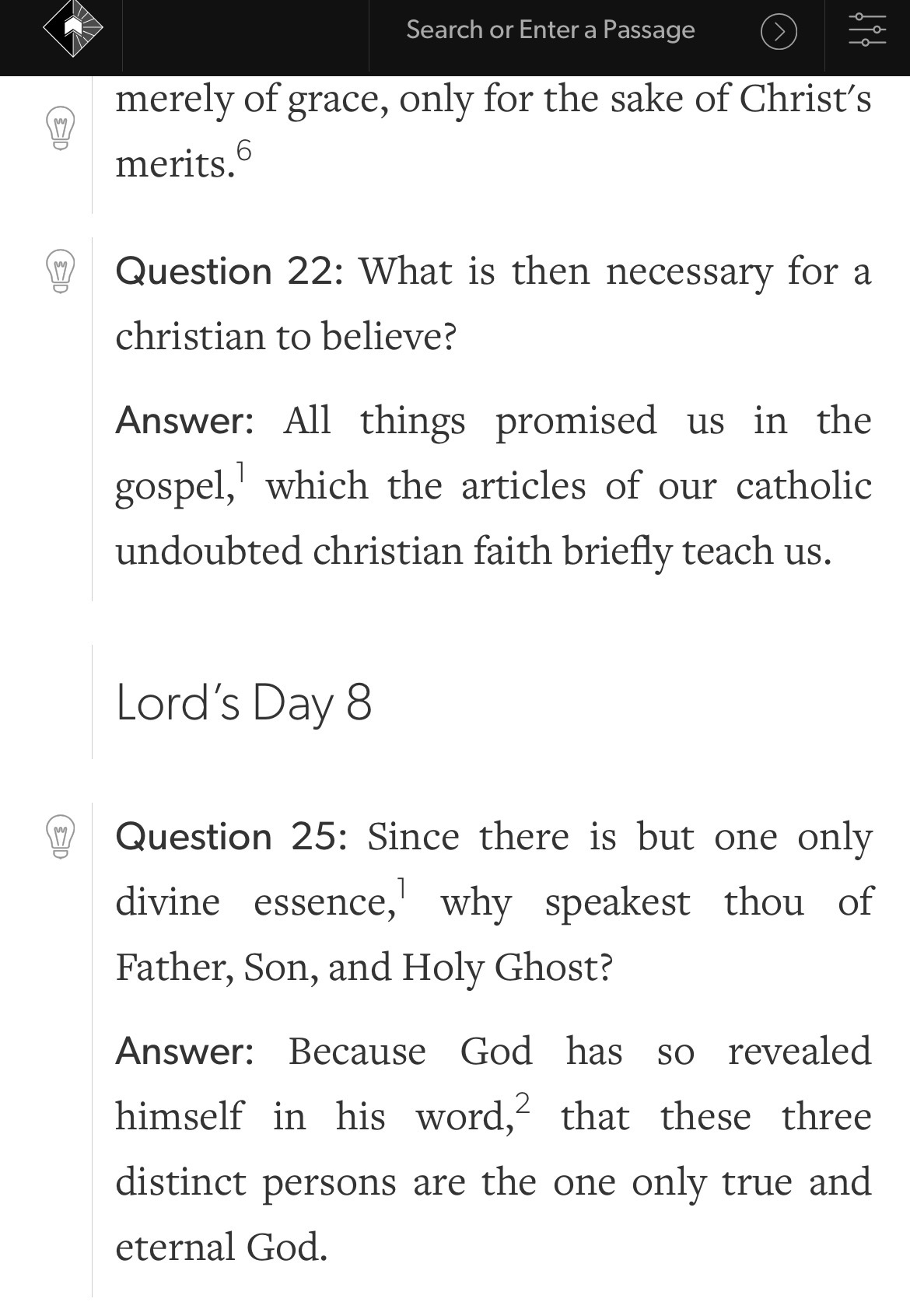Open the app home logo icon
Image resolution: width=910 pixels, height=1316 pixels.
(x=72, y=30)
